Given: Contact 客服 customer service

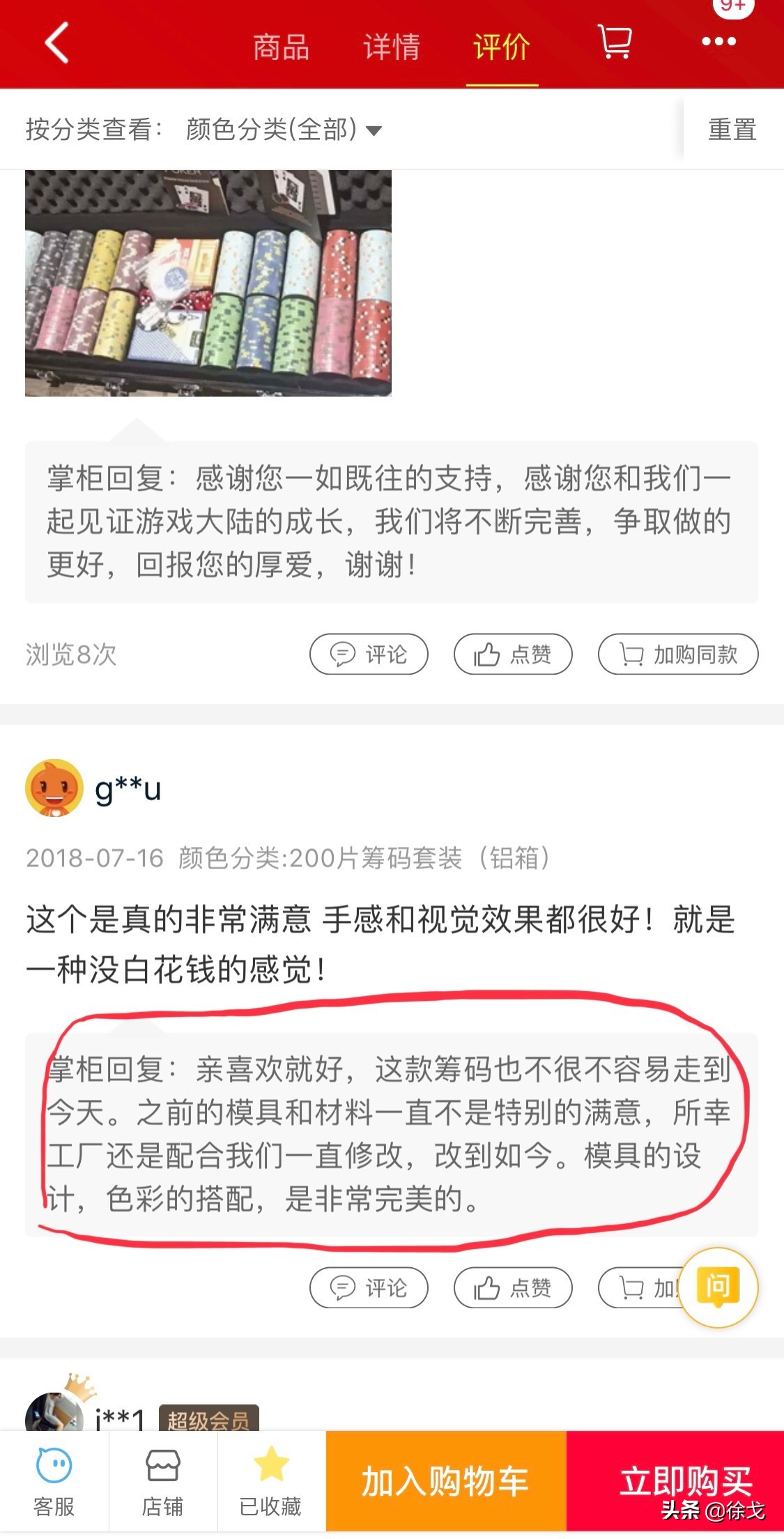Looking at the screenshot, I should tap(54, 1481).
